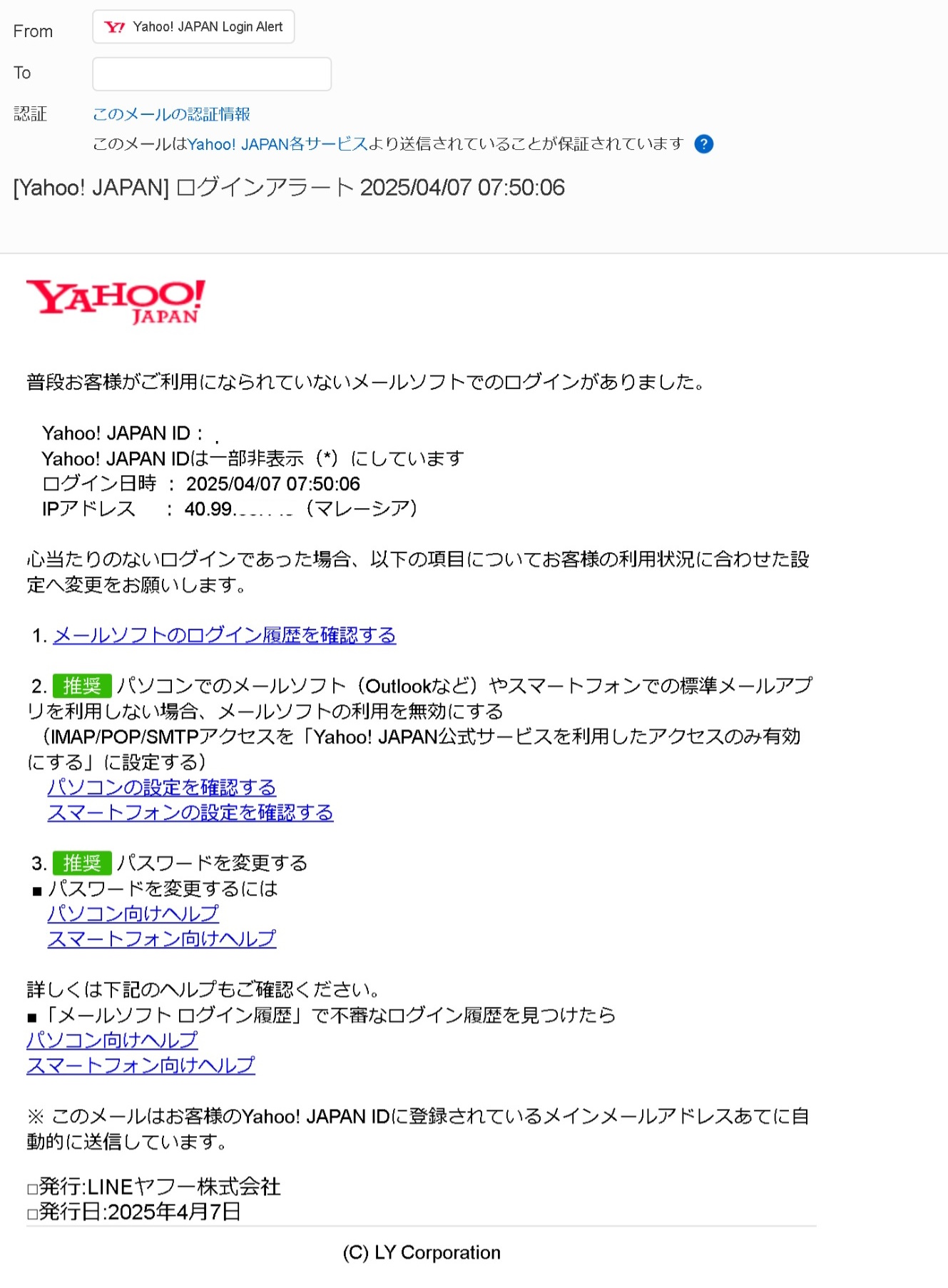Open パソコン向けヘルプ under 不審なログイン履歴を見つけたら
The width and height of the screenshot is (948, 1288).
pyautogui.click(x=112, y=1040)
